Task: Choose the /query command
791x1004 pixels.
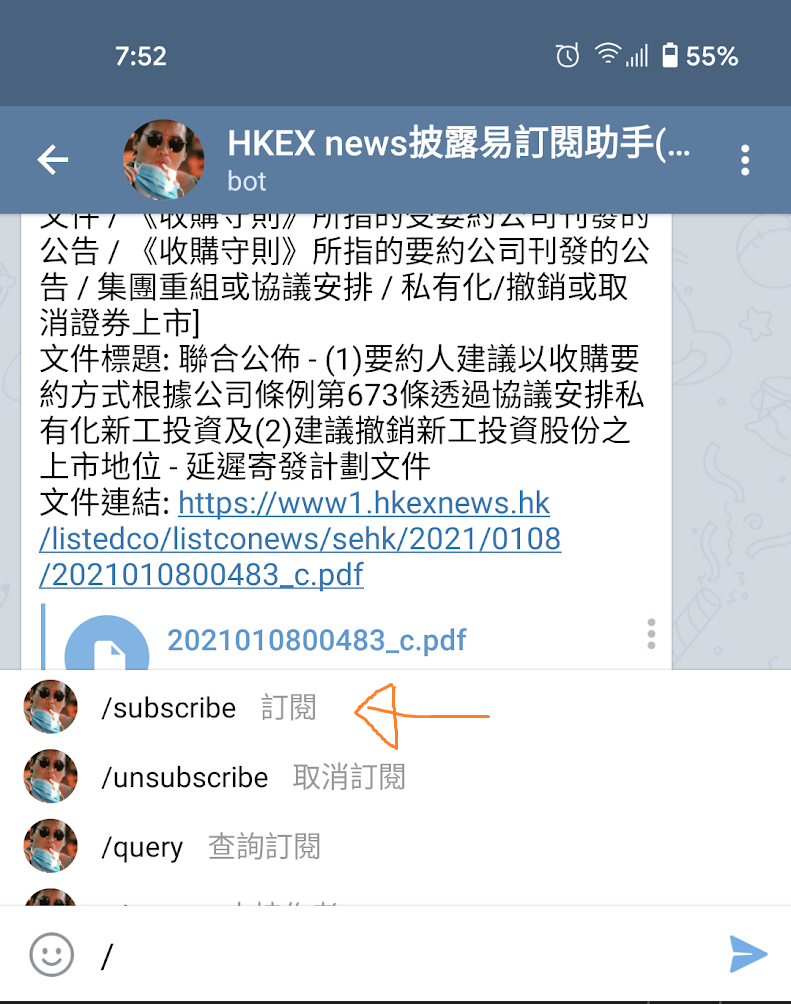Action: (x=142, y=848)
